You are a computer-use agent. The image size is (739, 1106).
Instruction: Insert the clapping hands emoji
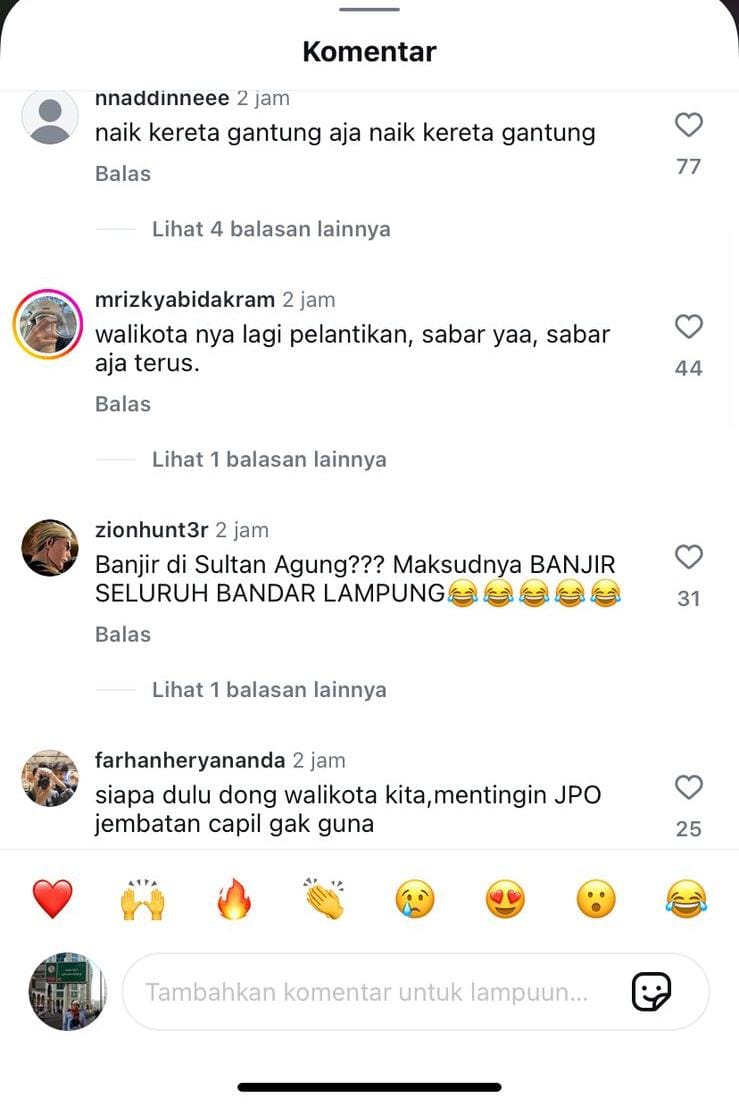click(324, 899)
